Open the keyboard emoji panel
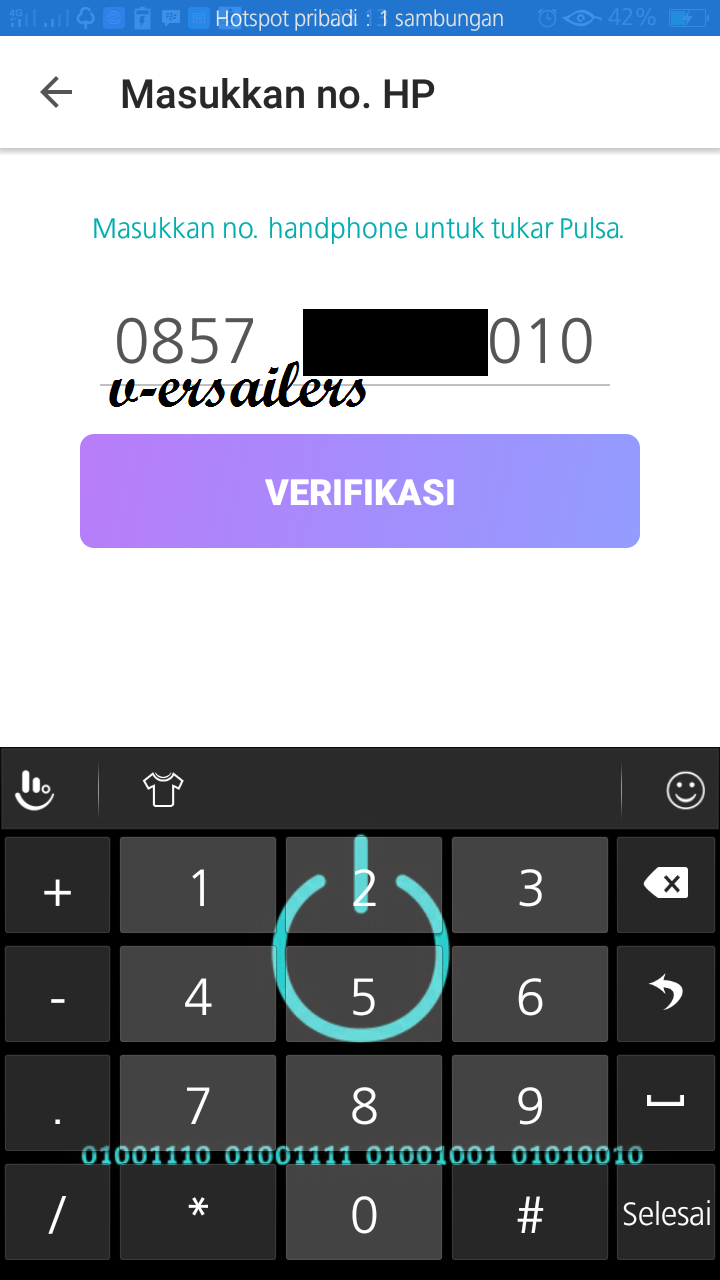This screenshot has height=1280, width=720. click(685, 791)
